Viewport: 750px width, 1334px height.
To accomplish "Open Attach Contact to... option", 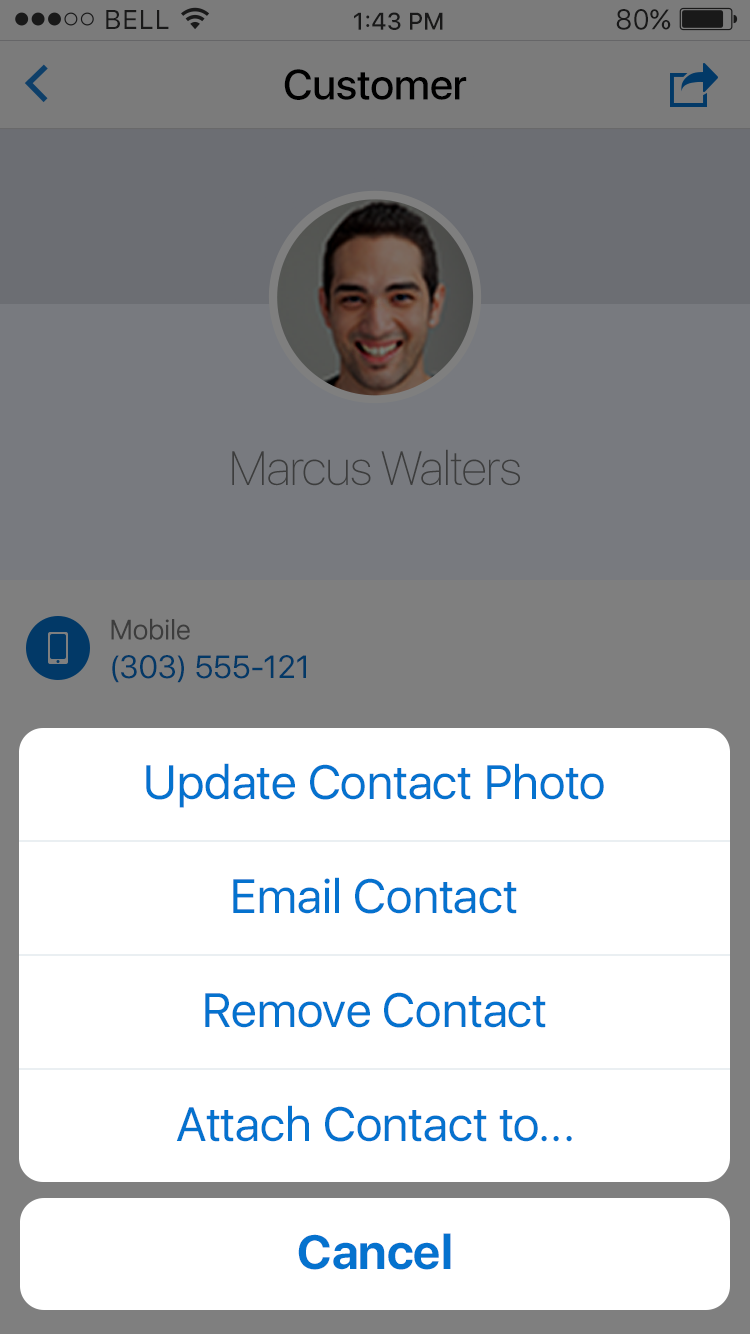I will (x=374, y=1125).
